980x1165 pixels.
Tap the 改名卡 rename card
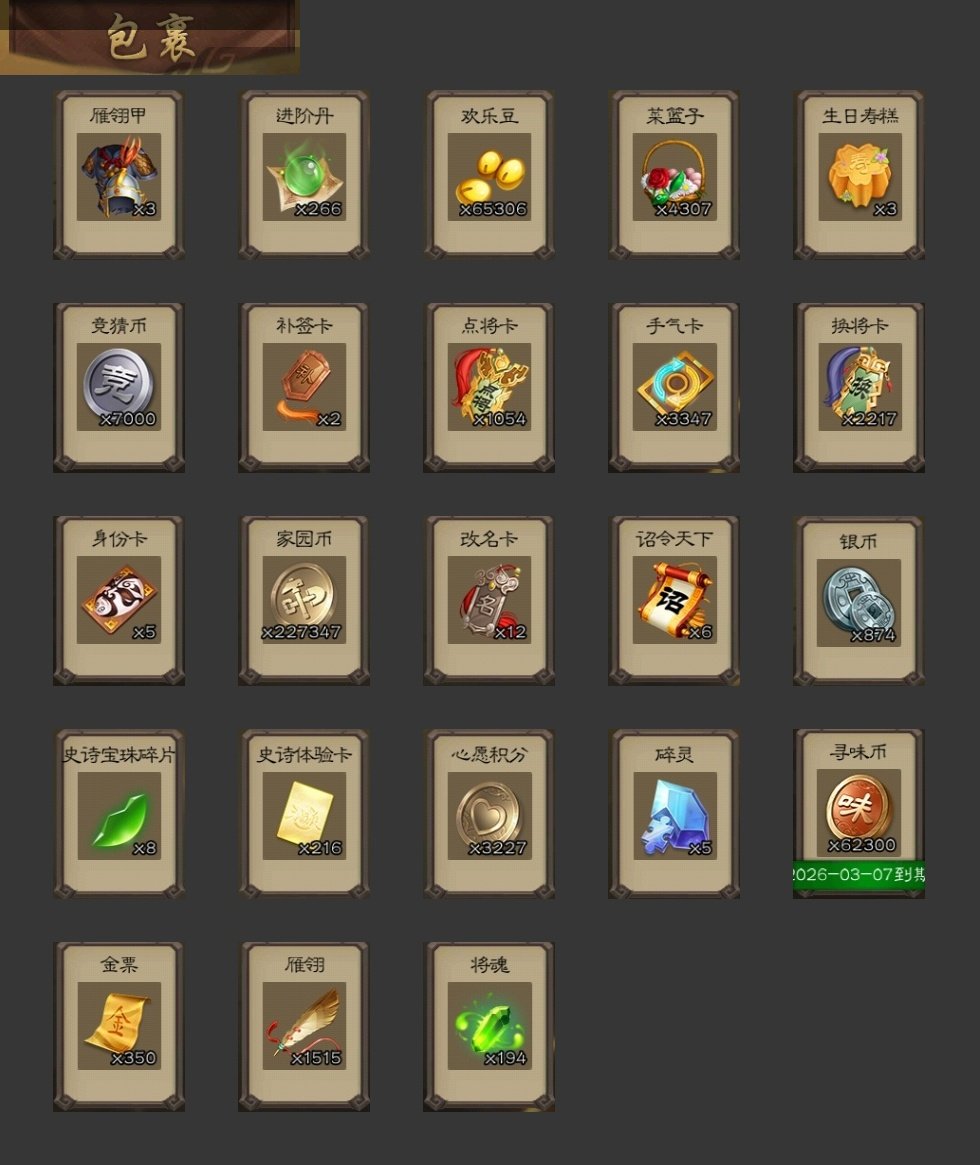pyautogui.click(x=489, y=601)
